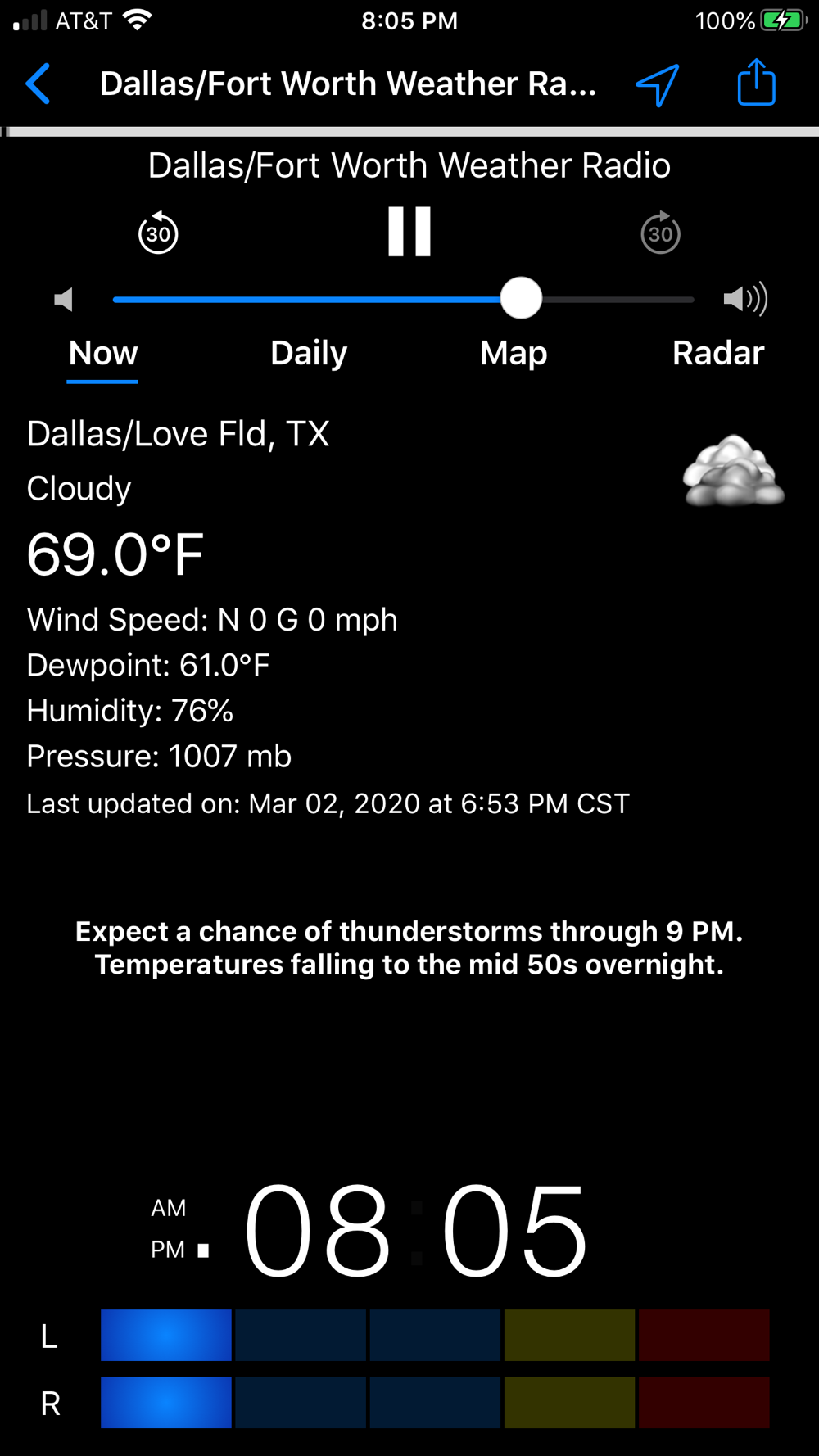The height and width of the screenshot is (1456, 819).
Task: View the Radar tab
Action: pyautogui.click(x=718, y=353)
